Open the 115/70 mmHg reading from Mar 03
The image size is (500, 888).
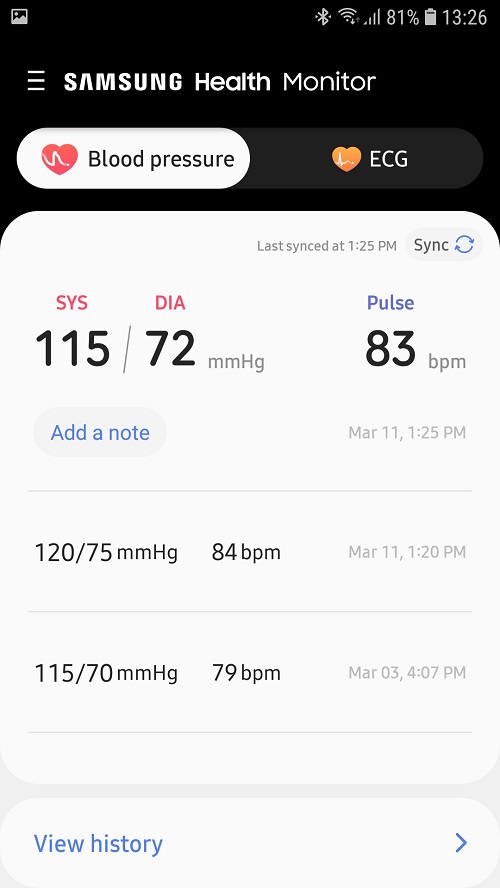pos(250,672)
